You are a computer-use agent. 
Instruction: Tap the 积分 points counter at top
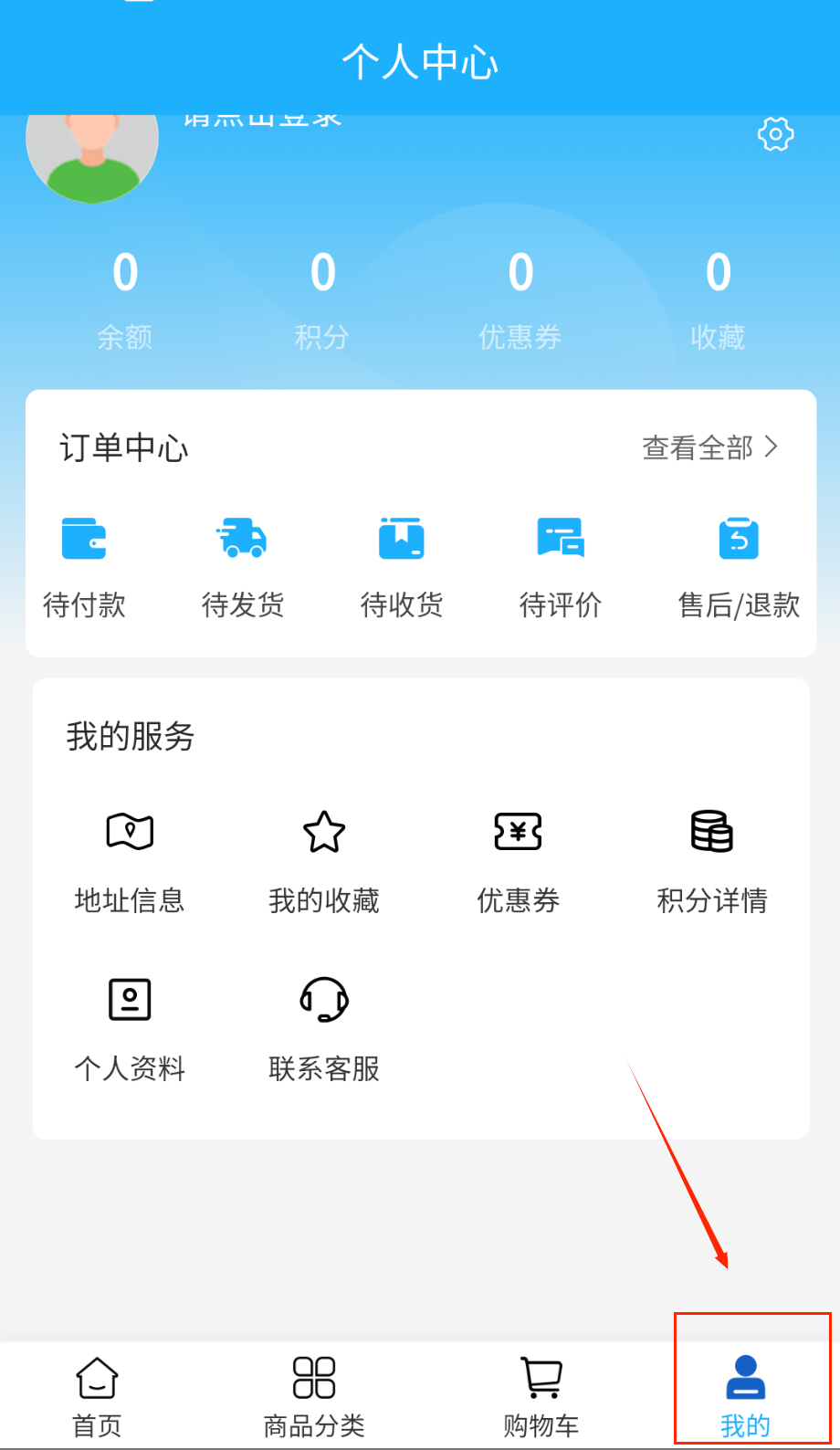pyautogui.click(x=322, y=299)
